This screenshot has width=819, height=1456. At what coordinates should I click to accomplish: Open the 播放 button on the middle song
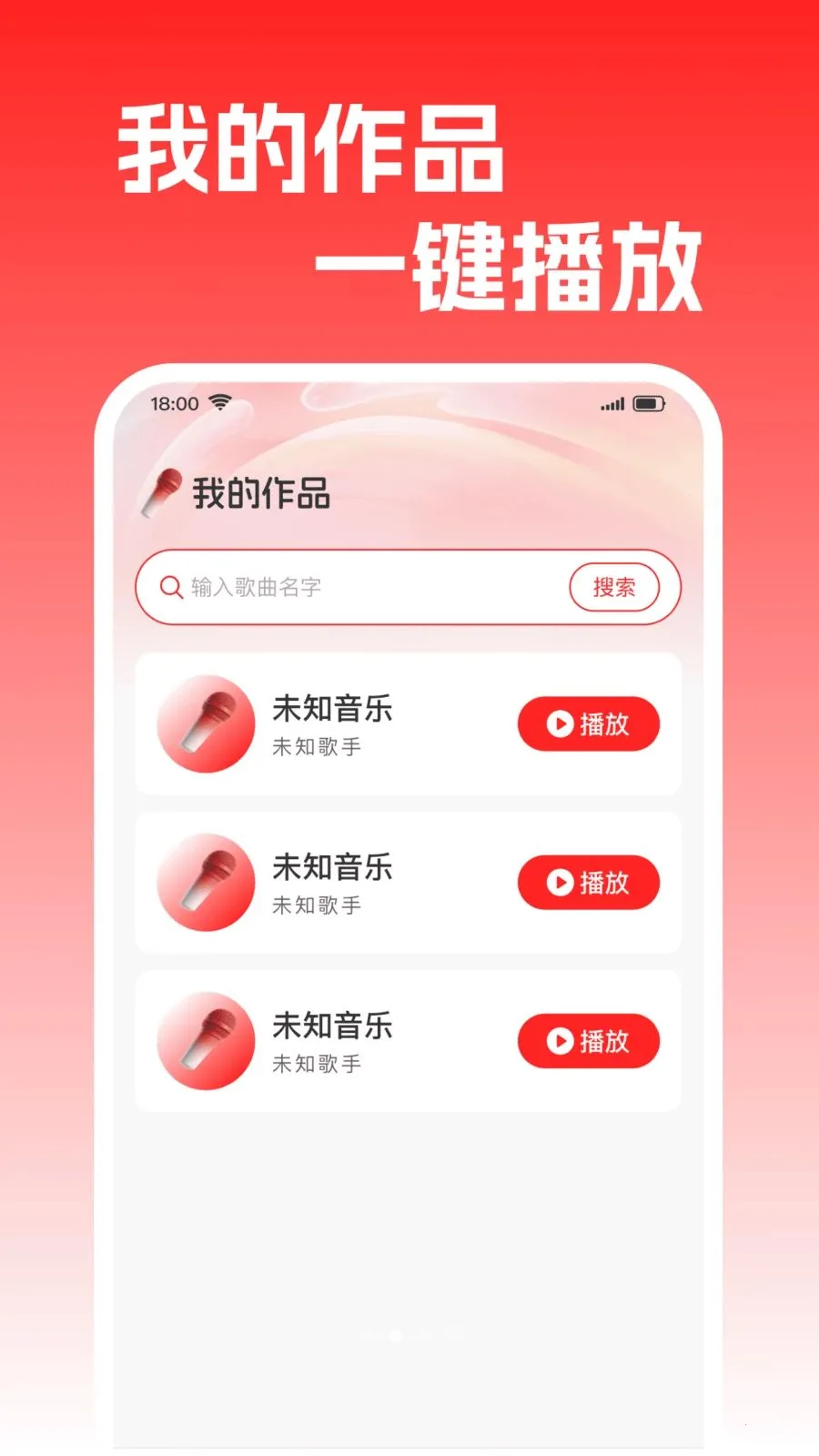[x=588, y=882]
